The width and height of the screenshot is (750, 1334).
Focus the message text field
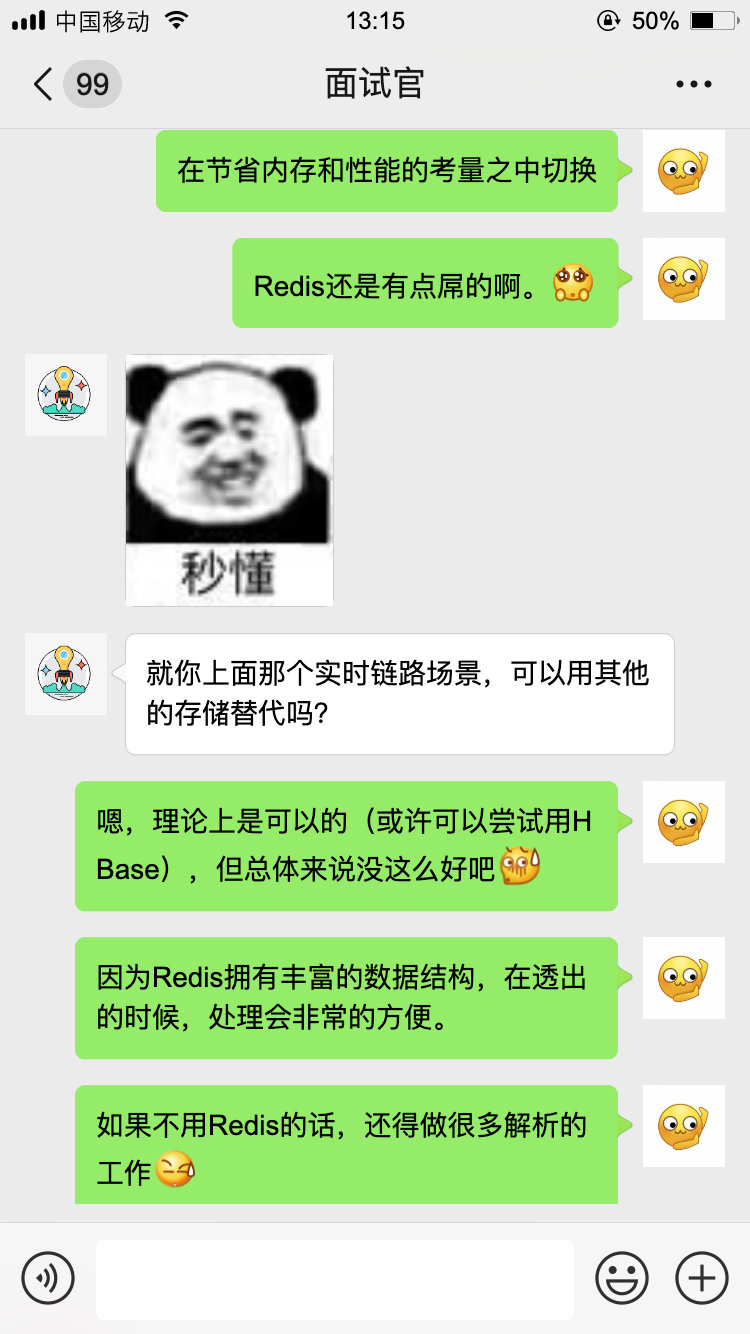point(335,1279)
